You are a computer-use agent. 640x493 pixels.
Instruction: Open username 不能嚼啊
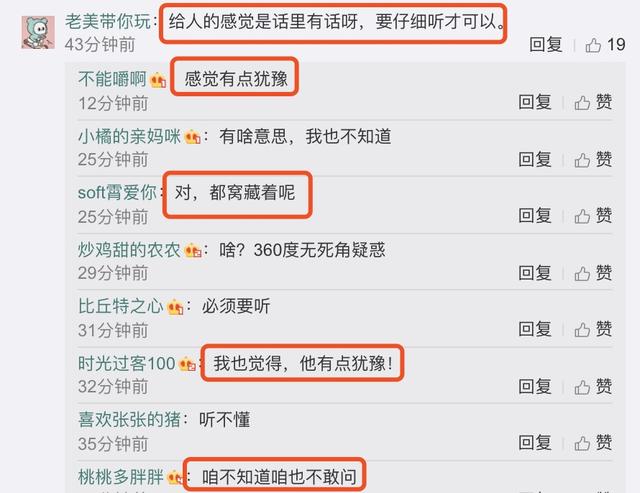coord(112,78)
